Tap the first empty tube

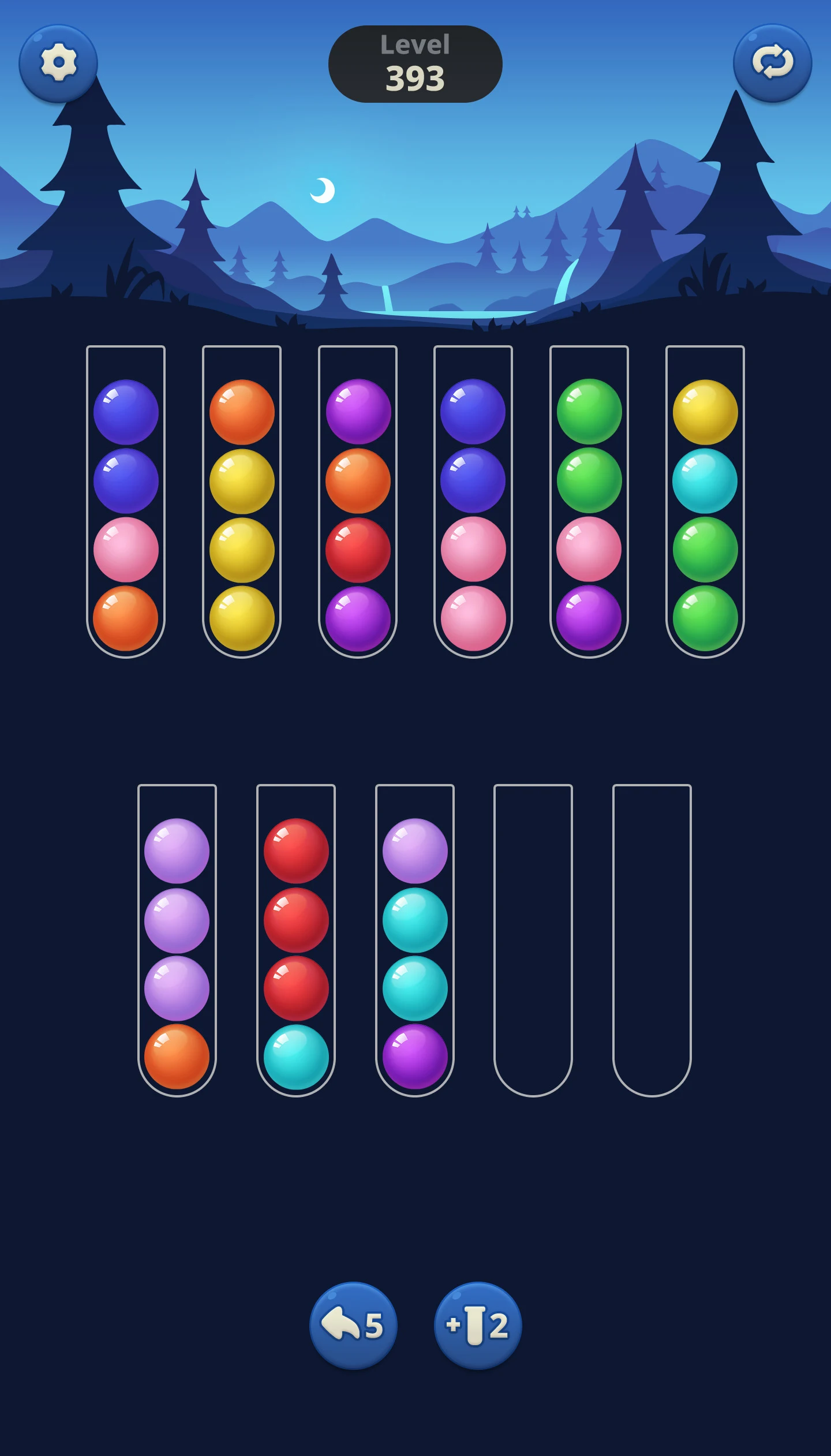[533, 940]
